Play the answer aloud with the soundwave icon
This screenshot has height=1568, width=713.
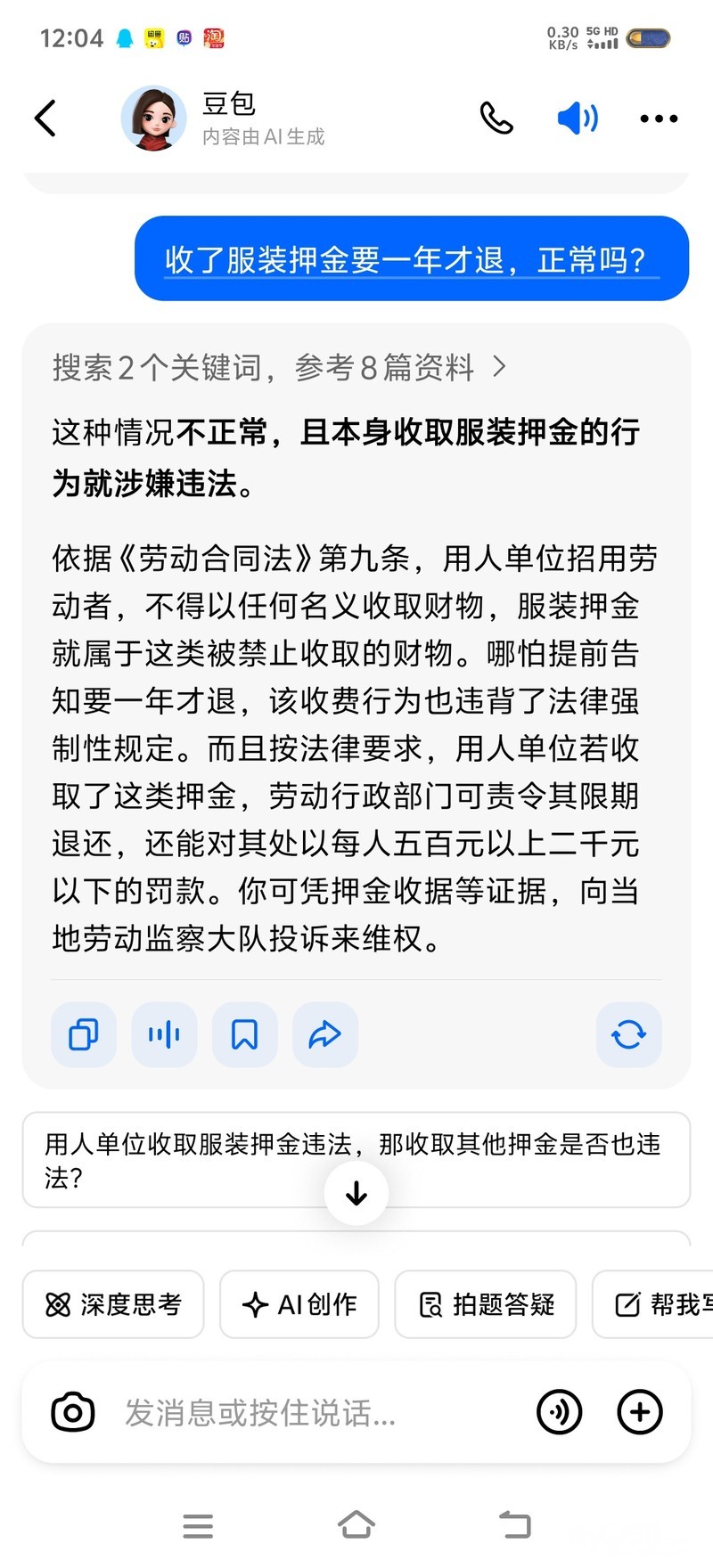point(164,1034)
